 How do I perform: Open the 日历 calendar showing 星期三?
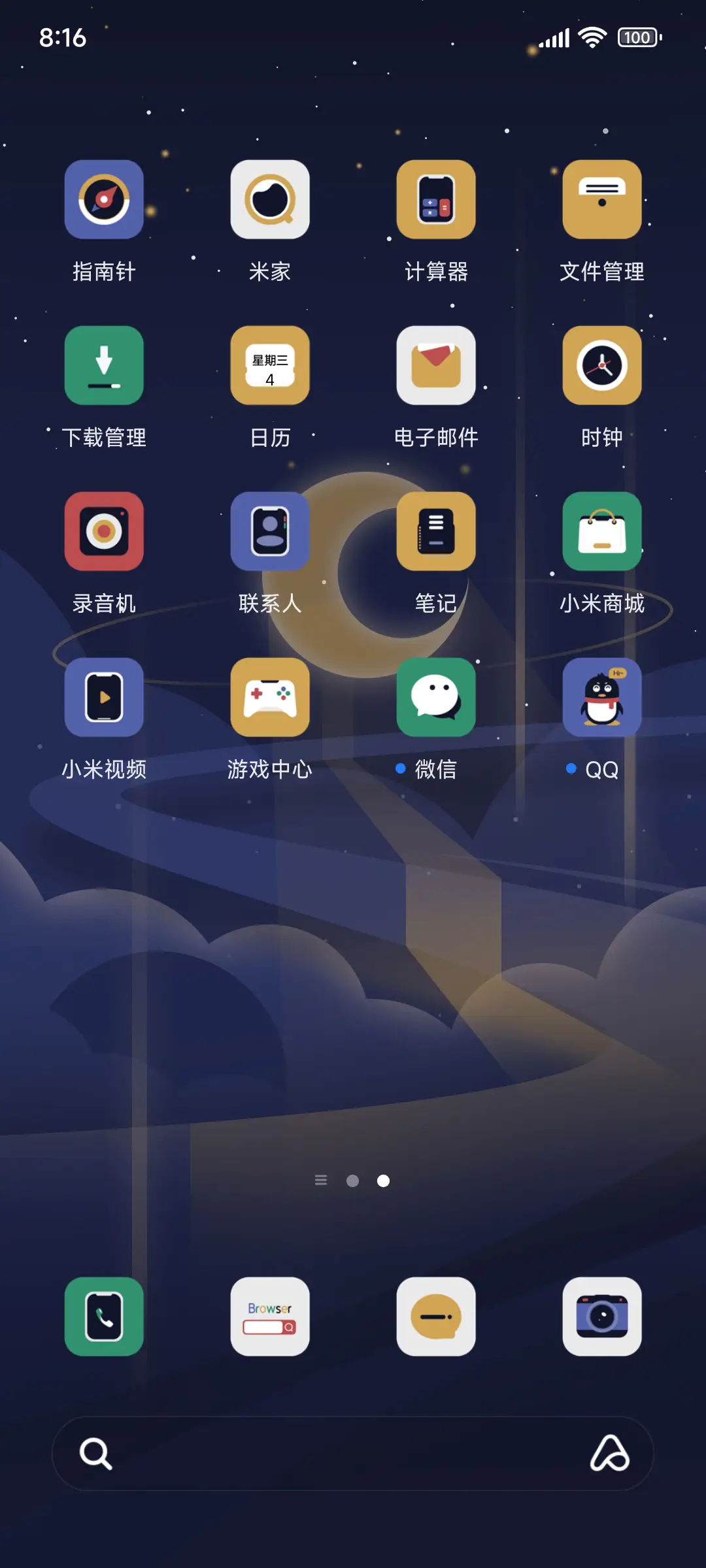(x=270, y=366)
